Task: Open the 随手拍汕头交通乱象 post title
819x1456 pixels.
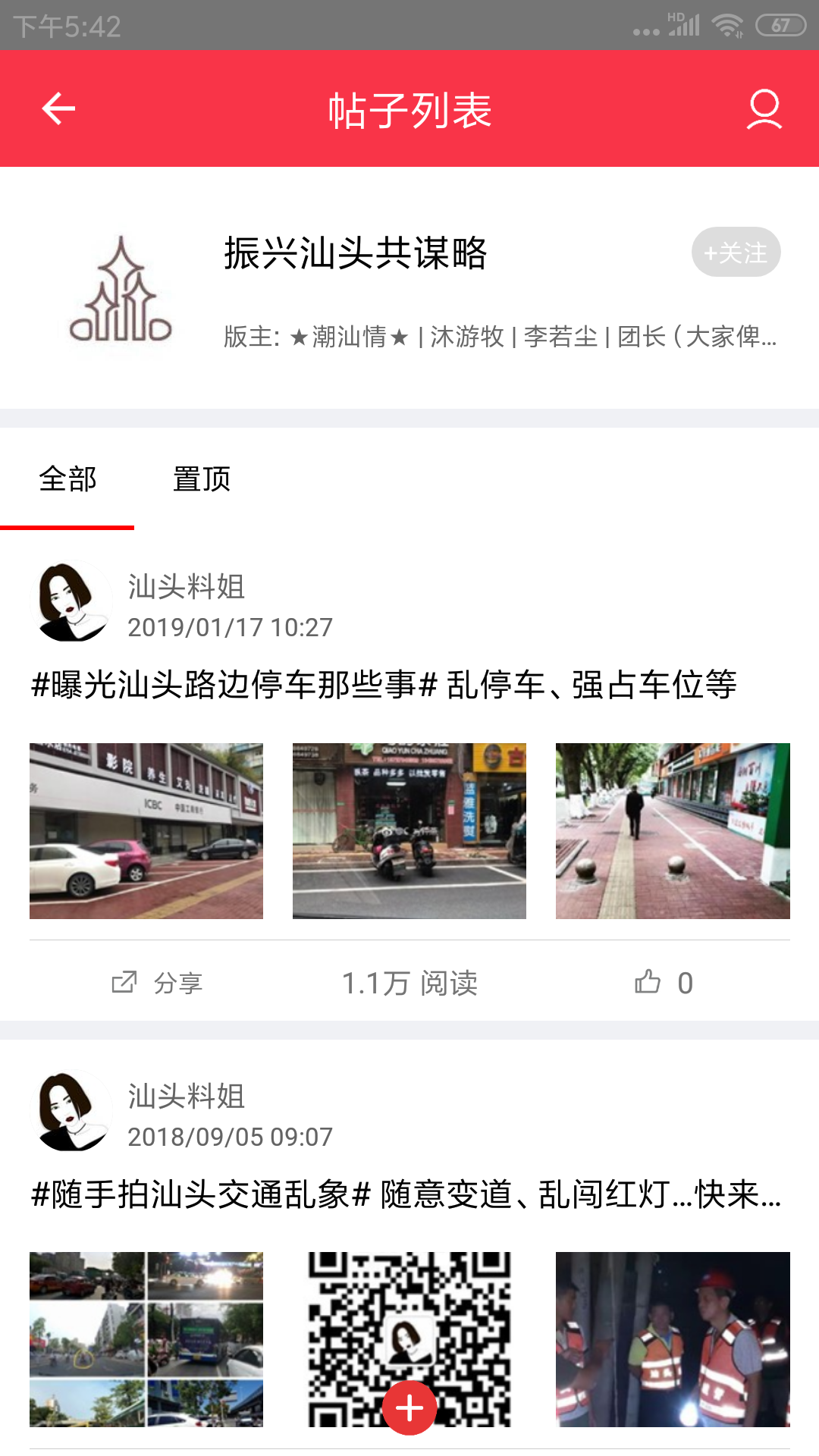Action: (x=407, y=1196)
